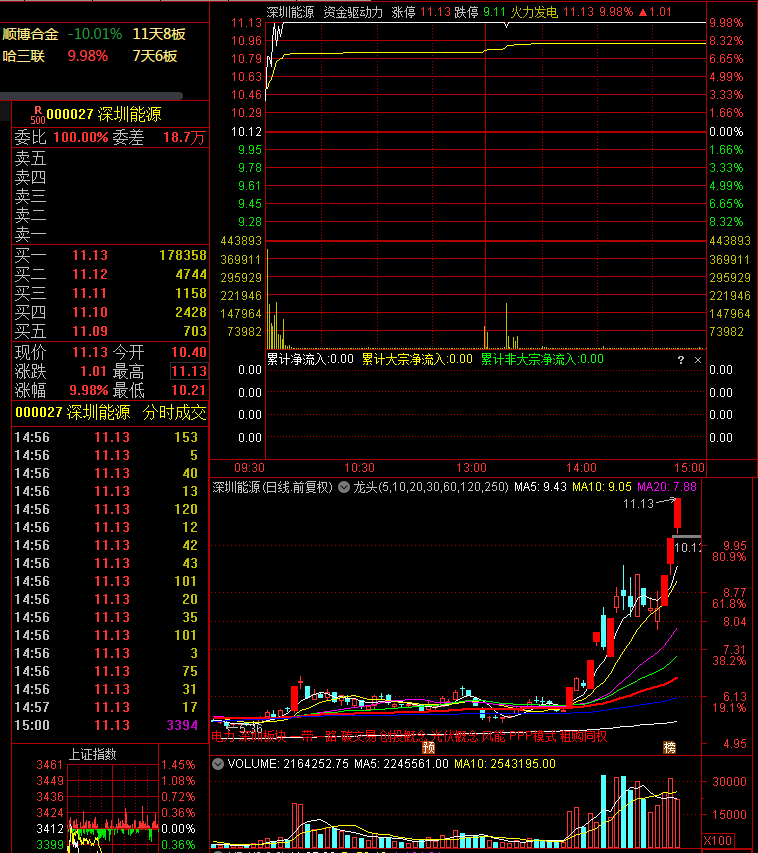Expand the 龙头 indicator dropdown

(x=344, y=488)
